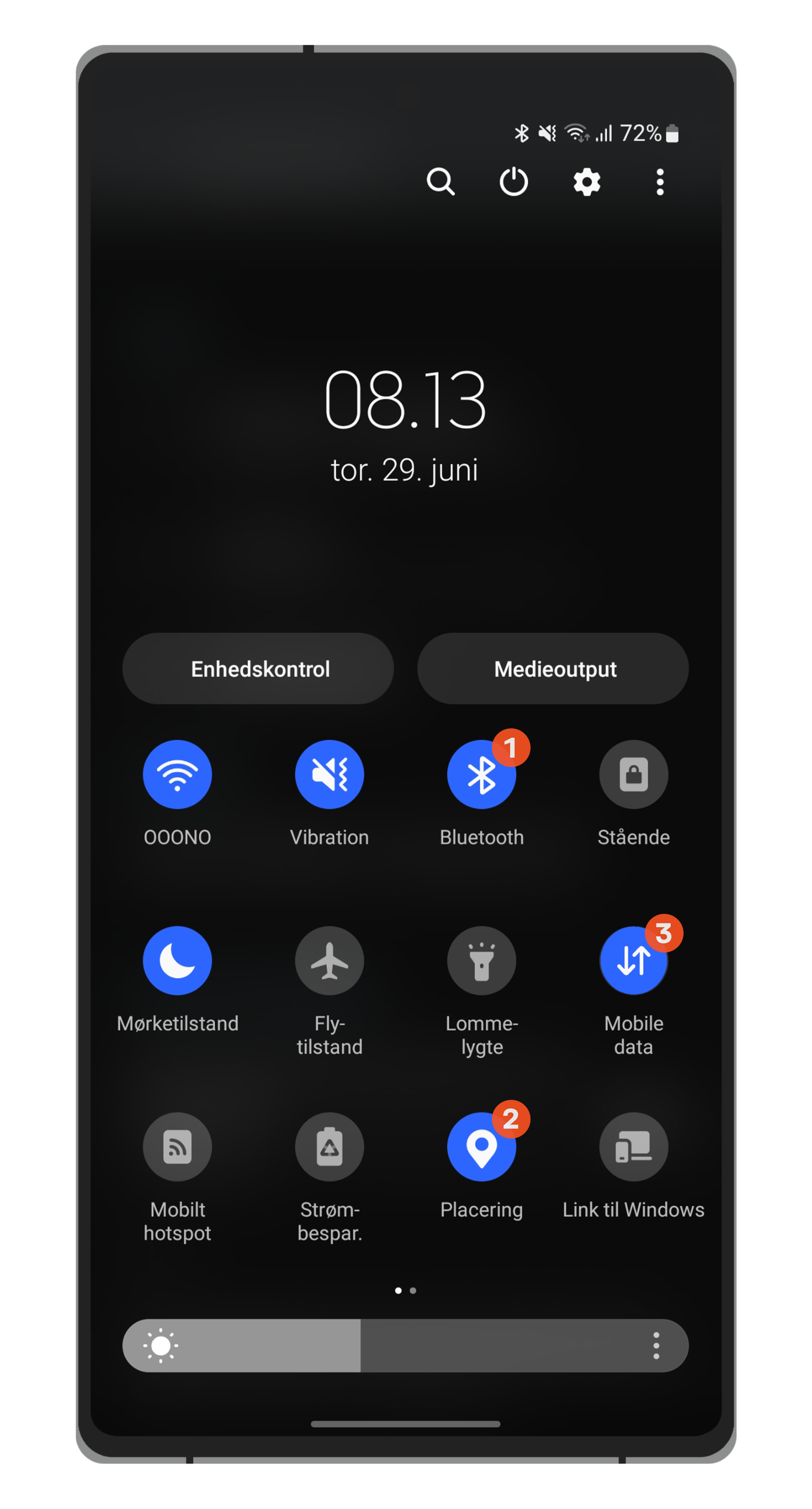Enable Mobilt hotspot
The width and height of the screenshot is (812, 1509).
coord(177,1147)
